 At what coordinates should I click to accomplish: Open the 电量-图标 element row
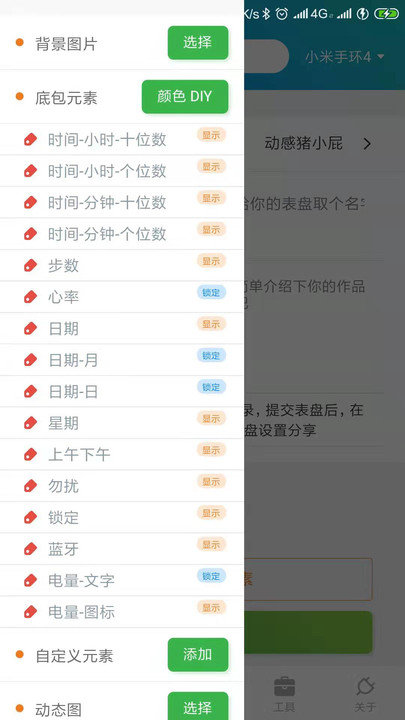(x=122, y=612)
